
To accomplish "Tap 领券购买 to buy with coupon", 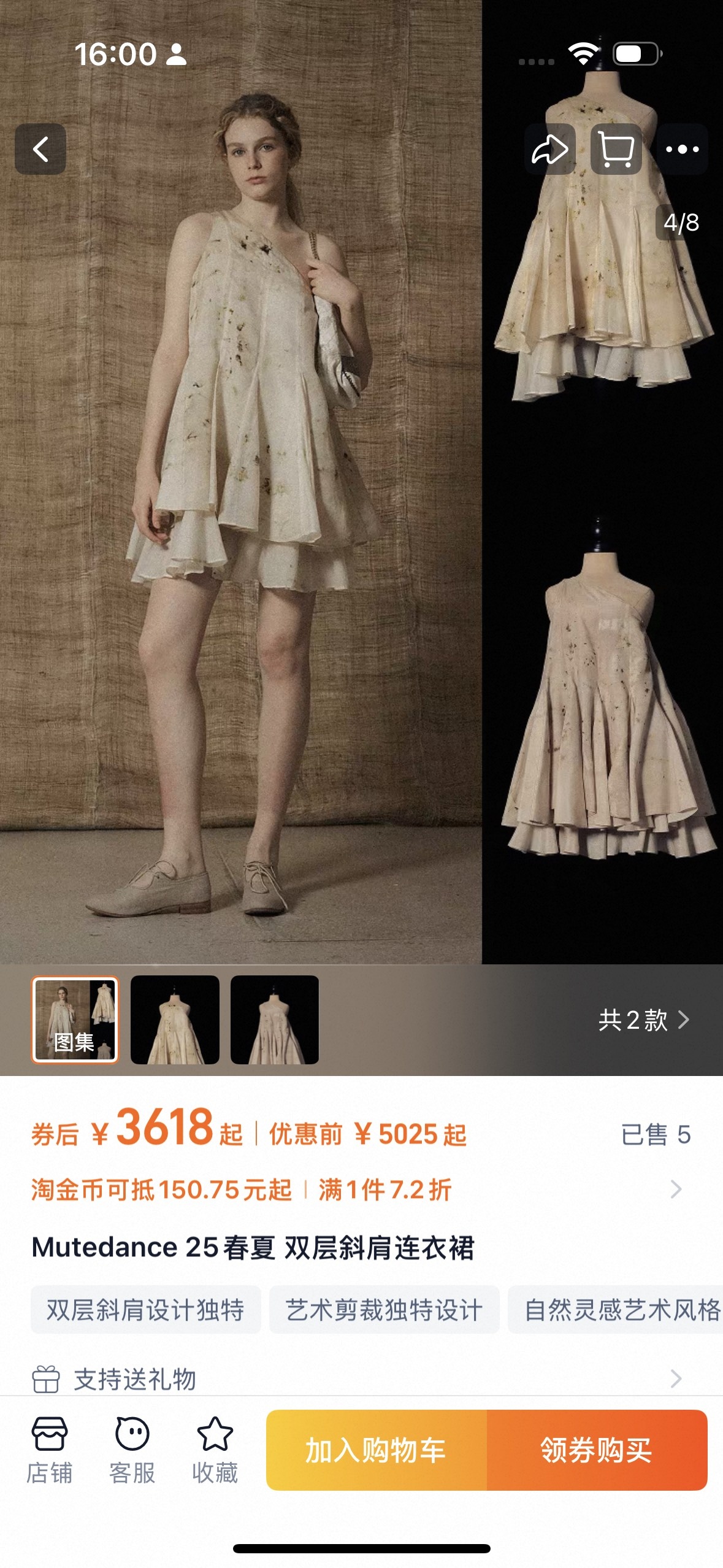I will 596,1450.
